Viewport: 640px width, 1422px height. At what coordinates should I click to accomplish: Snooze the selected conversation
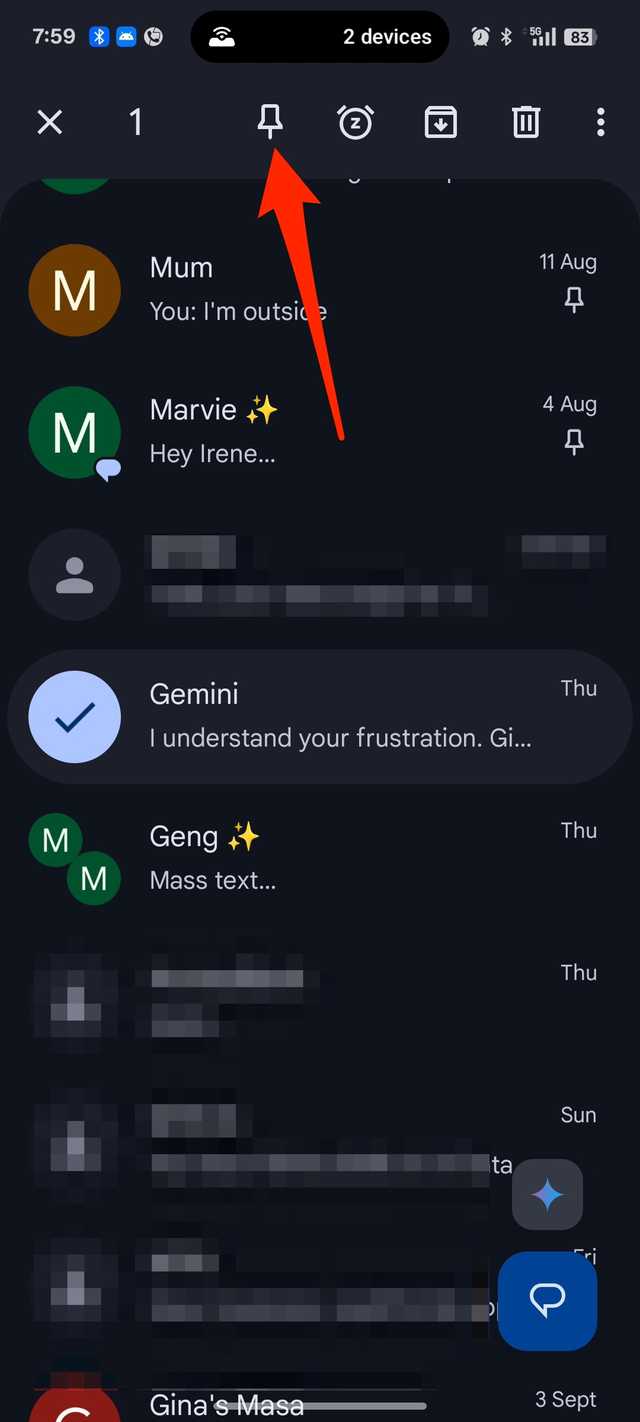pyautogui.click(x=355, y=123)
